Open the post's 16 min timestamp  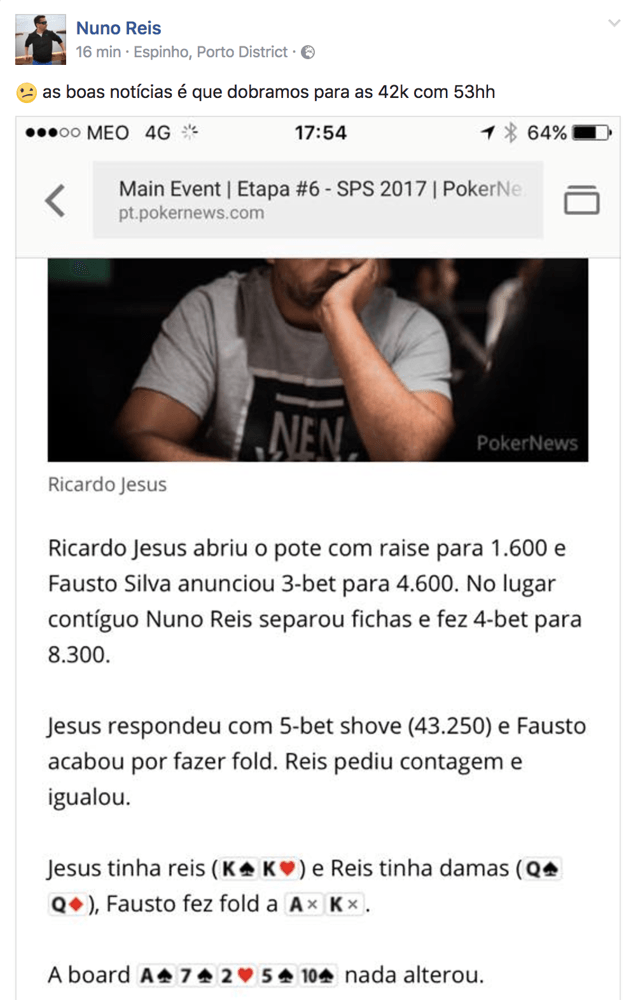tap(98, 51)
